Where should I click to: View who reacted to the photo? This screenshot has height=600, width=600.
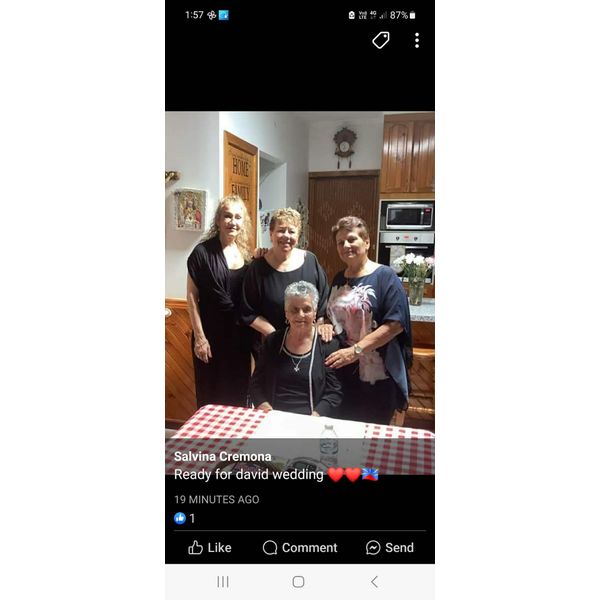pos(185,518)
